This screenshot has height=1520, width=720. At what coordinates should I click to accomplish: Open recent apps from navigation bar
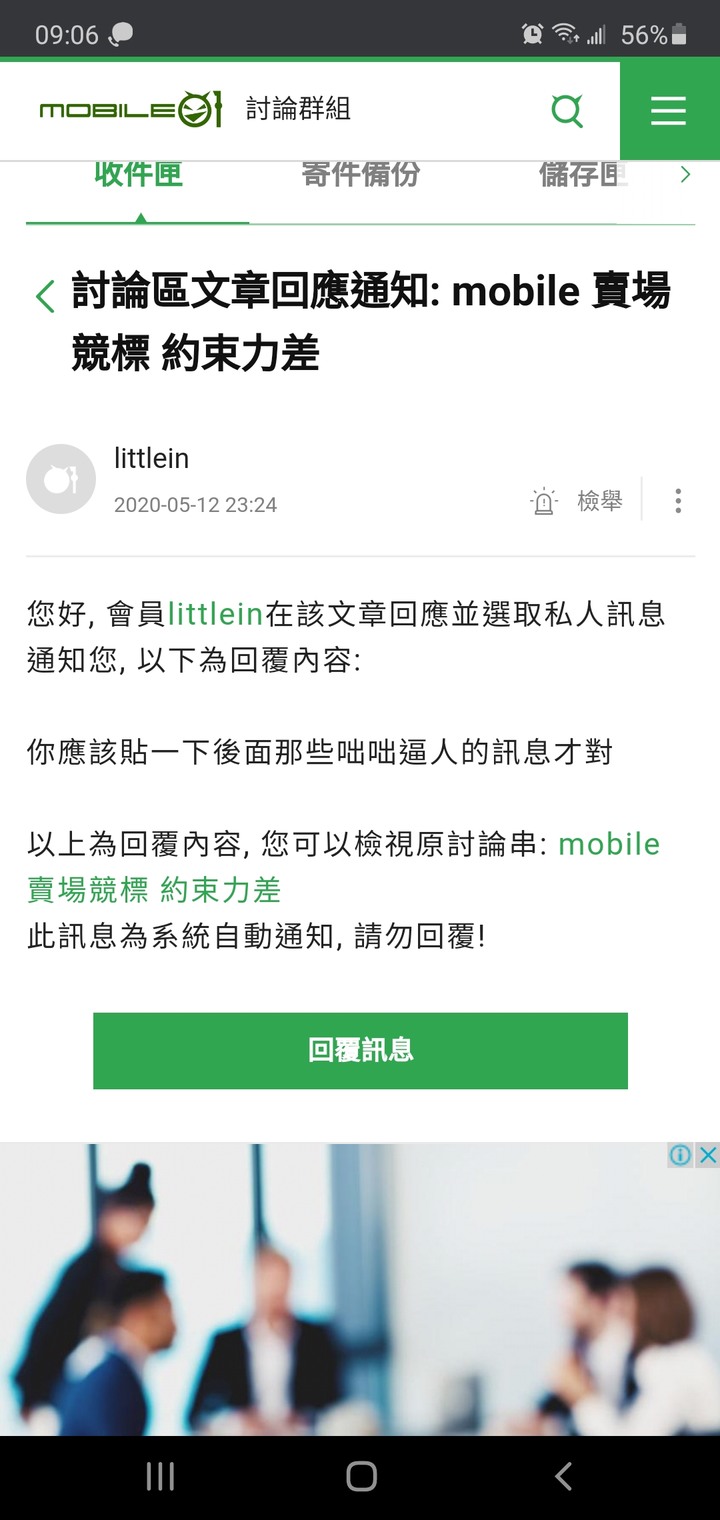coord(160,1476)
